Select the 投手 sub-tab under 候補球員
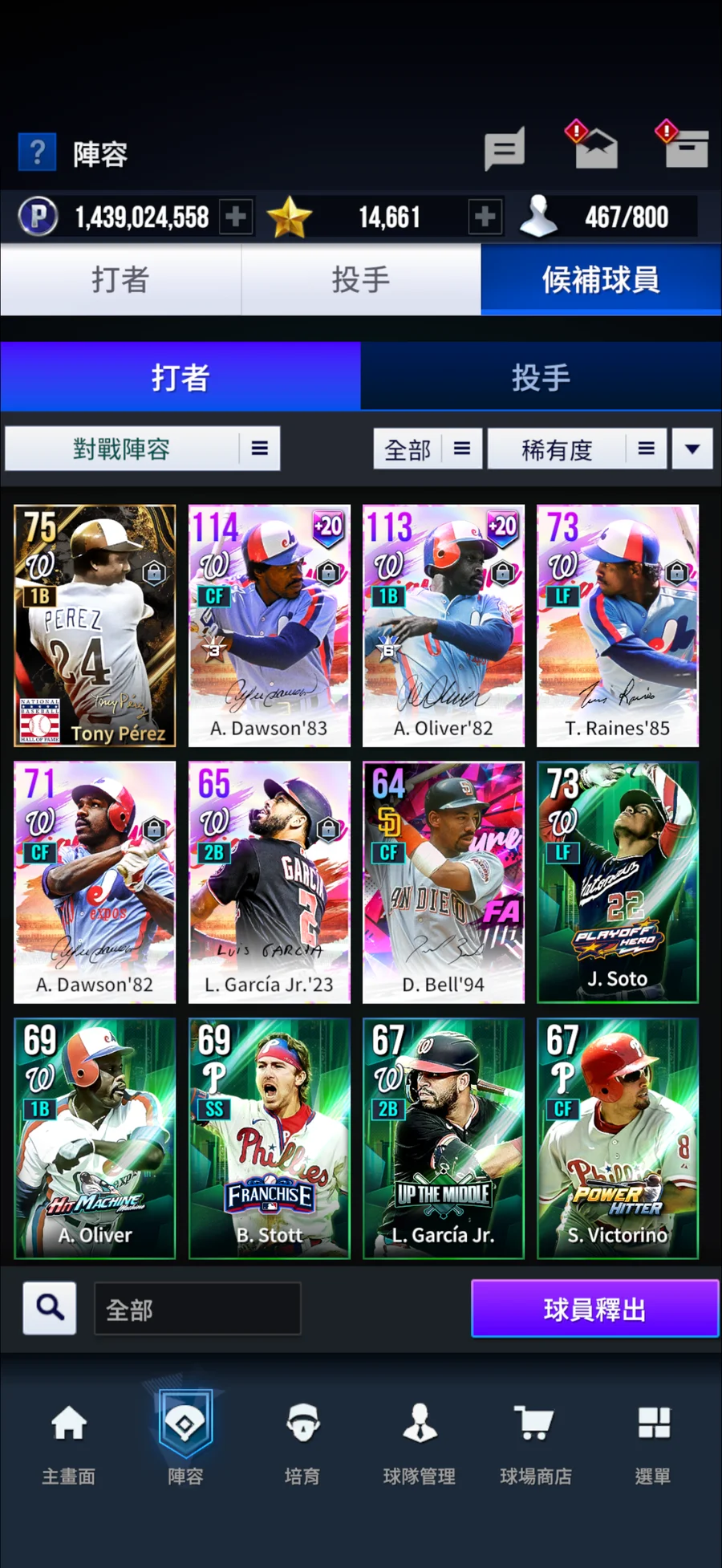Screen dimensions: 722x1568 541,378
